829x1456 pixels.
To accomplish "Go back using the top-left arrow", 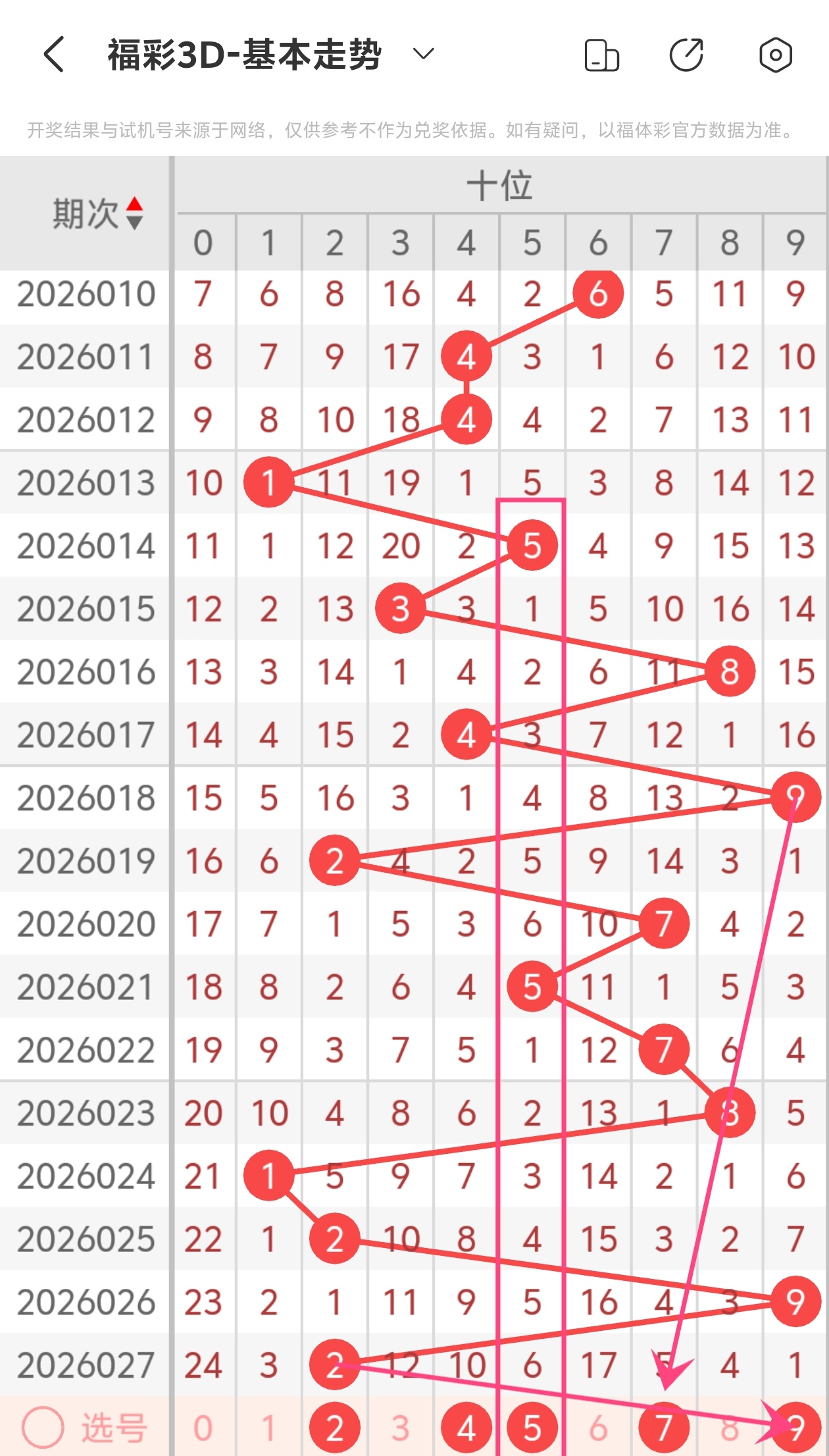I will [54, 54].
